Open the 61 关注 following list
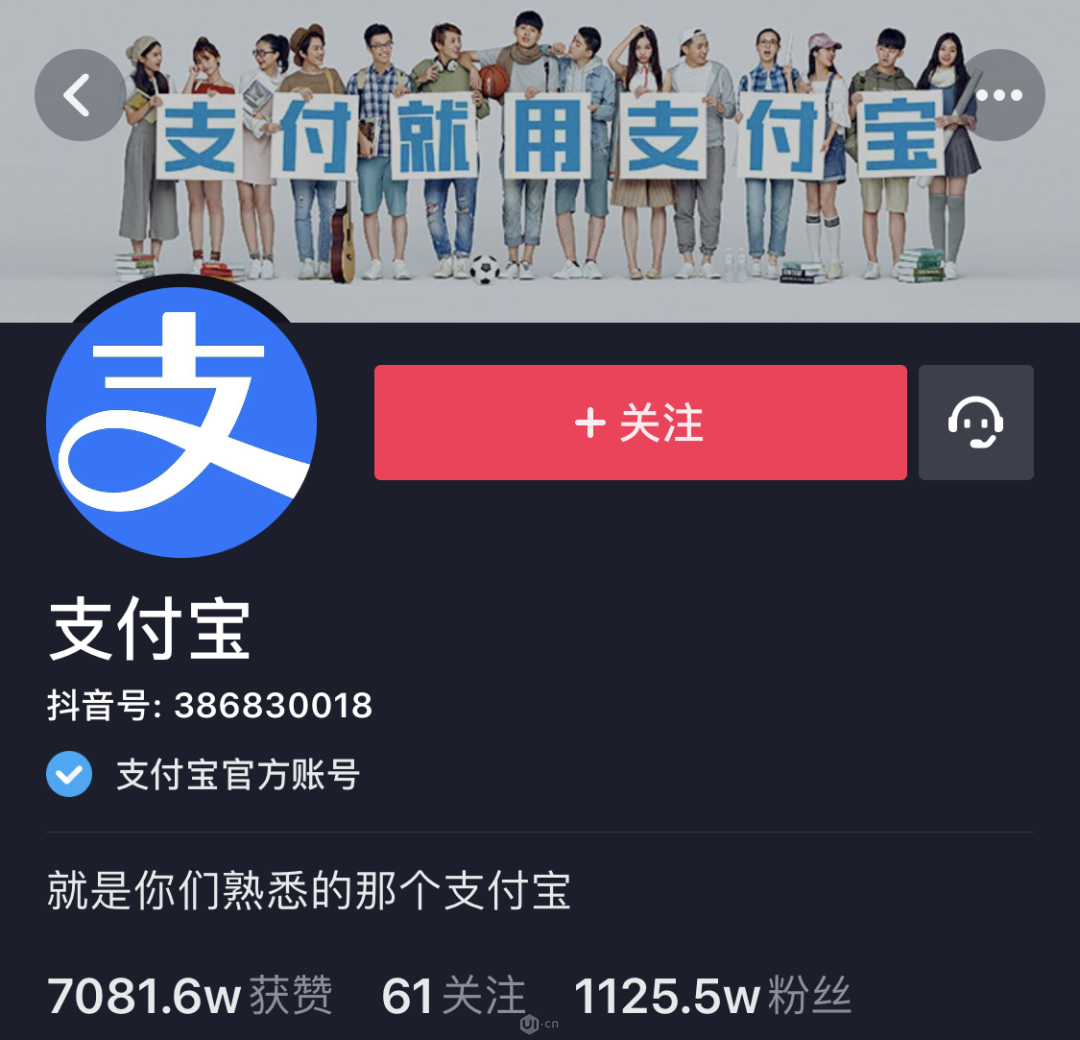The image size is (1080, 1040). 453,996
